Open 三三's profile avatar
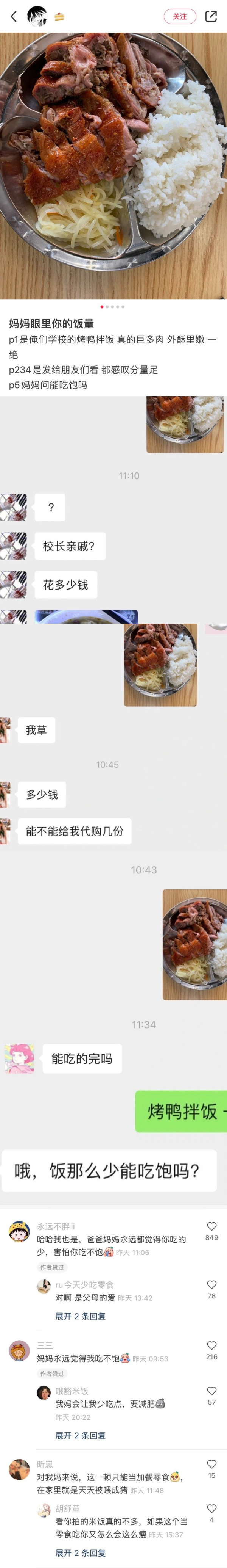227x1568 pixels. coord(19,1351)
